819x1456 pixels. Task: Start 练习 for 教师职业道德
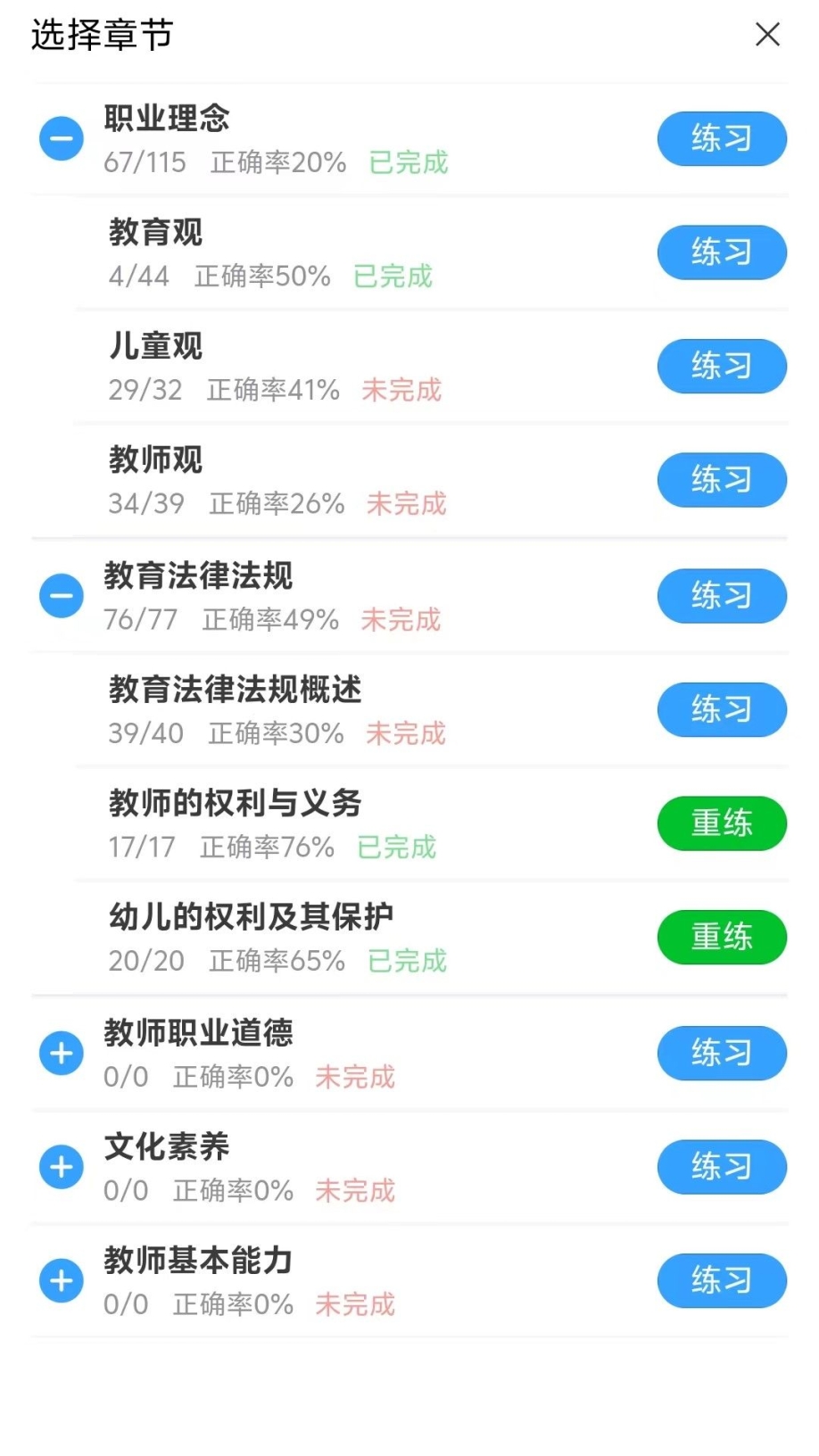[722, 1053]
